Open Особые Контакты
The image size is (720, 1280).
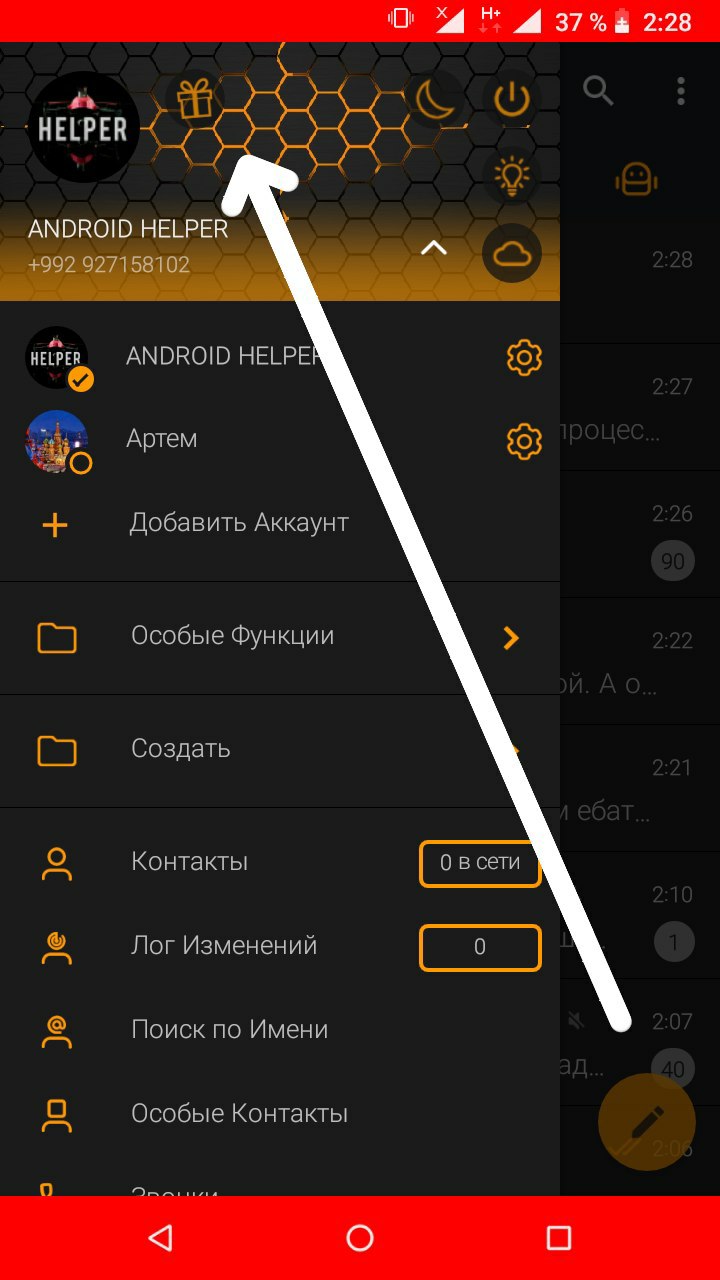coord(239,1114)
